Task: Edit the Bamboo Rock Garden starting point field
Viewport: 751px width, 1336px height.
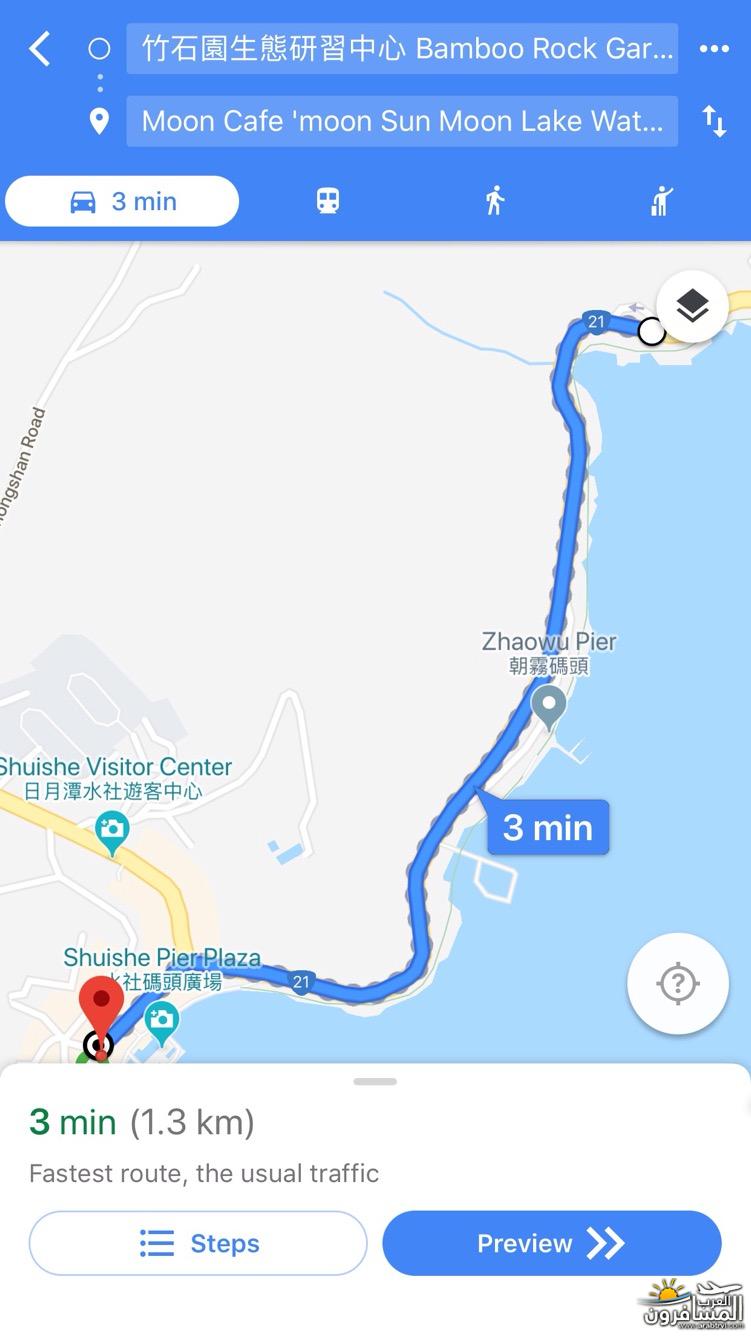Action: (402, 48)
